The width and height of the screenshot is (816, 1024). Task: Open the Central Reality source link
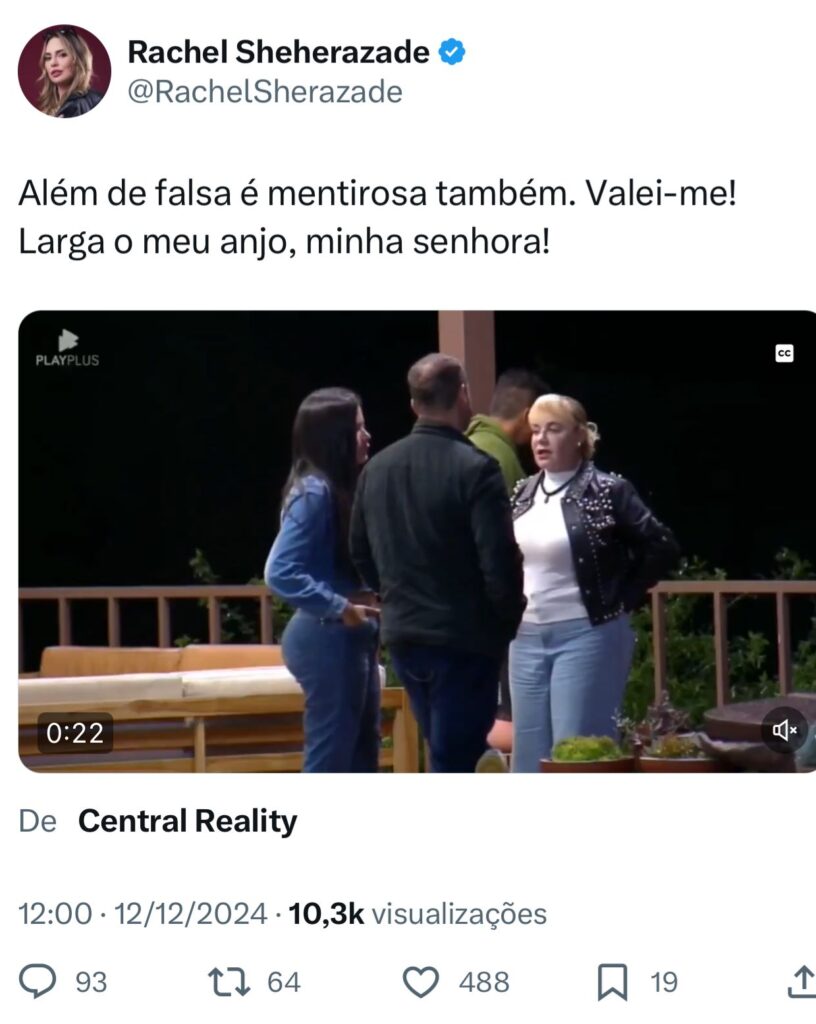point(187,822)
